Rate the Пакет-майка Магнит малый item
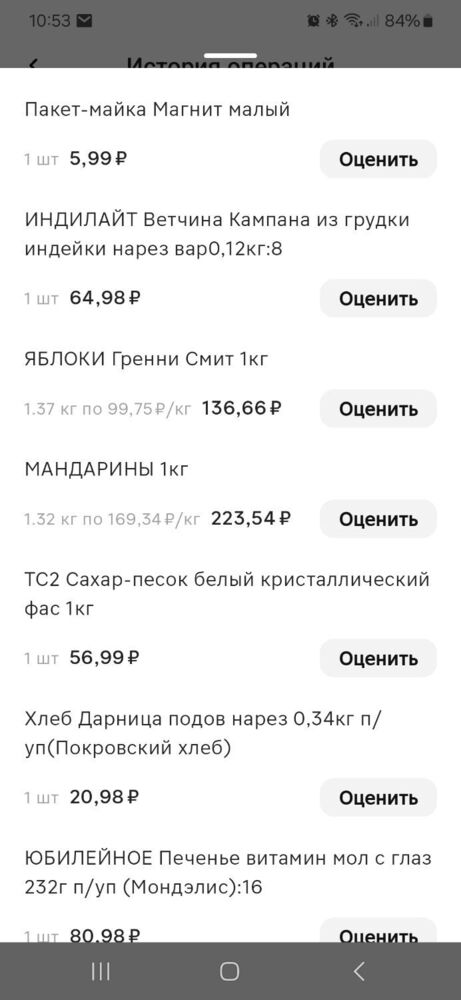This screenshot has height=1000, width=461. (x=378, y=159)
